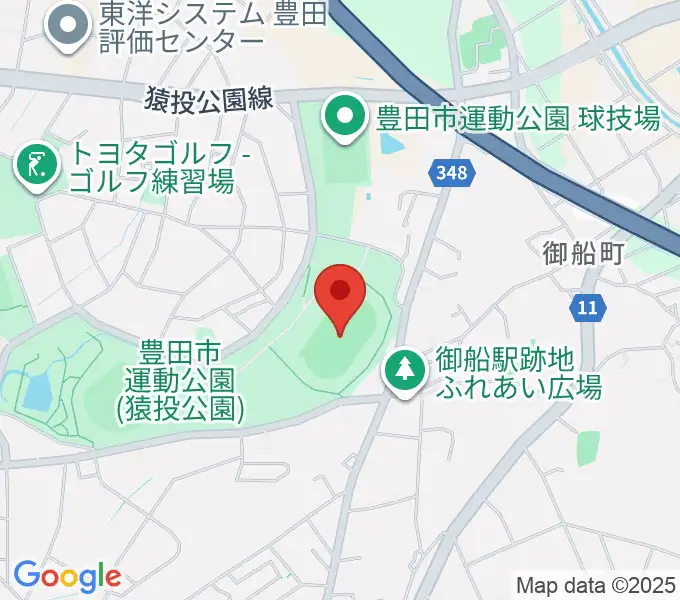Tap the 東洋システム 豊田評価センター pin
This screenshot has height=600, width=680.
click(x=69, y=27)
